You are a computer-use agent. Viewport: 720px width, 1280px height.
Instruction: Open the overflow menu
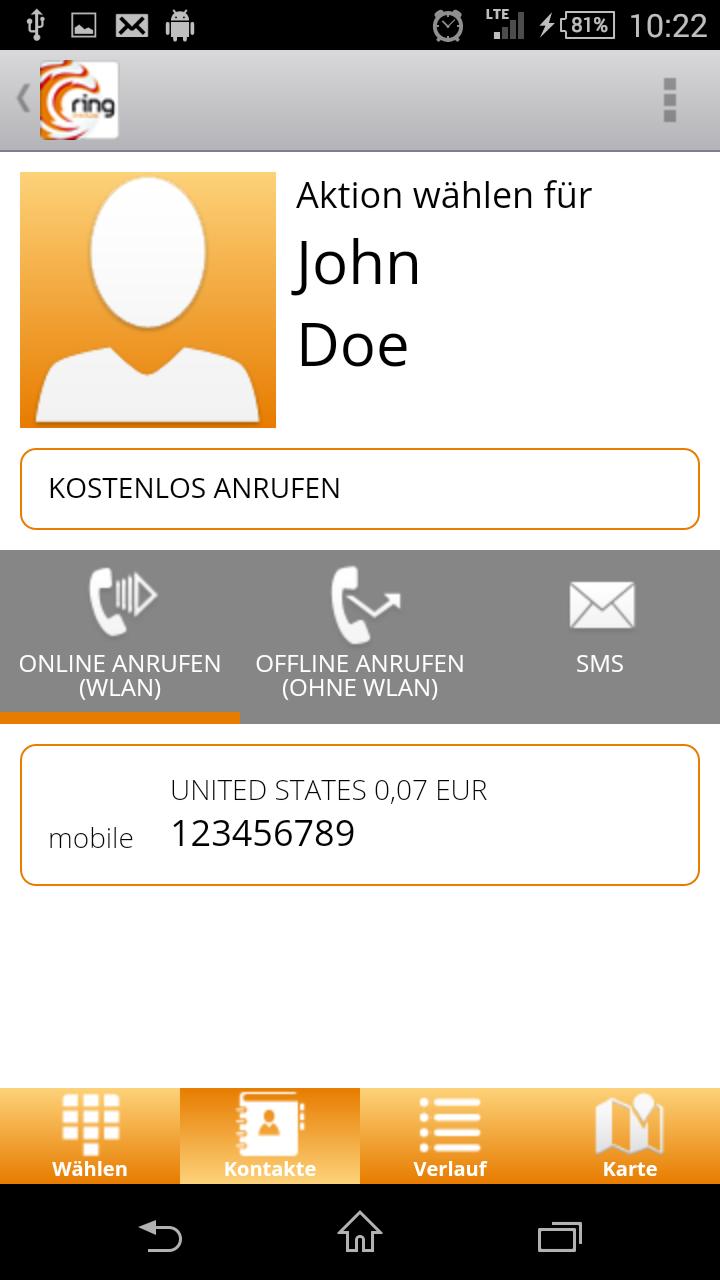(x=668, y=99)
